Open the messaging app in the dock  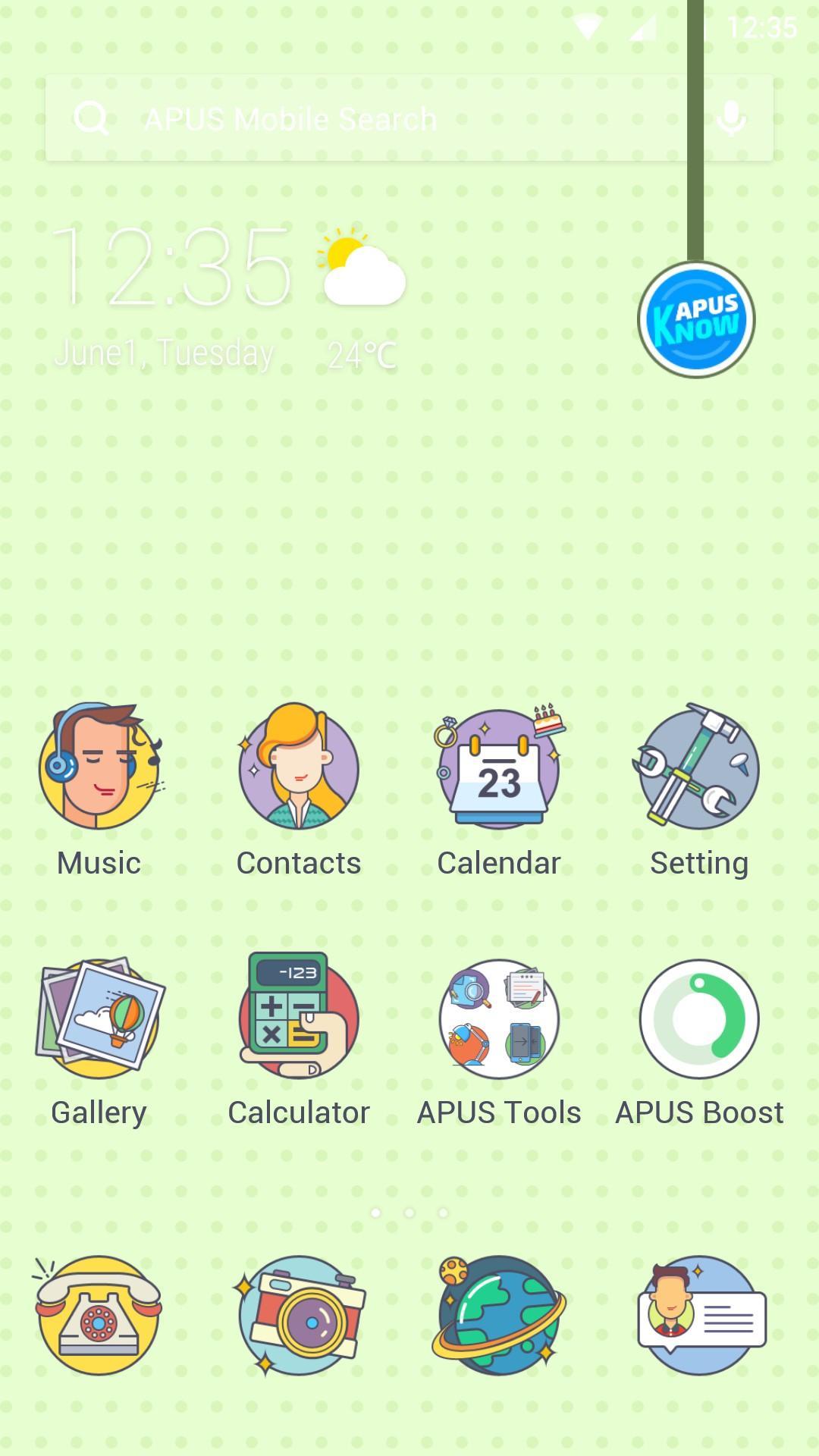(699, 1316)
